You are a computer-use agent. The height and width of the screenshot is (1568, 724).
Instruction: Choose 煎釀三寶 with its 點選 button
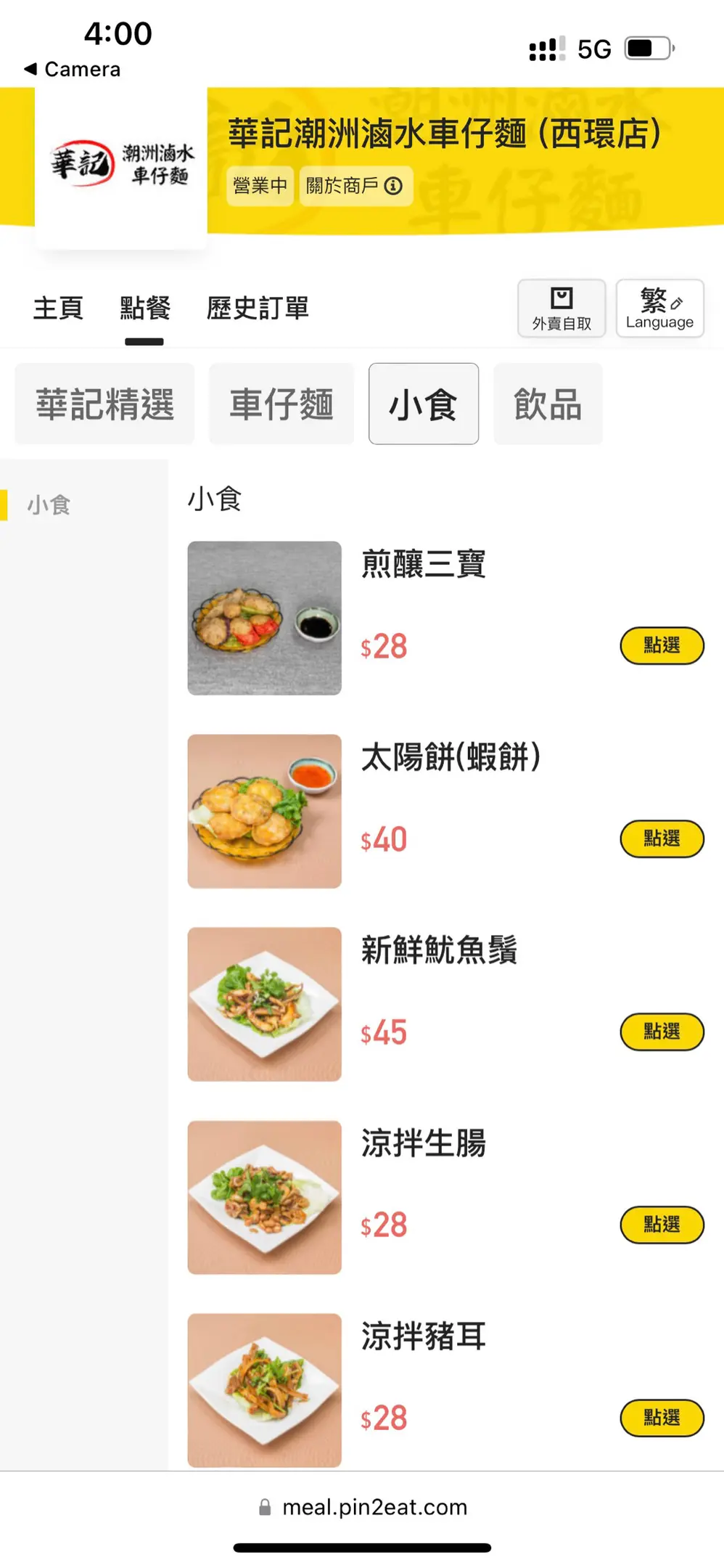(662, 645)
